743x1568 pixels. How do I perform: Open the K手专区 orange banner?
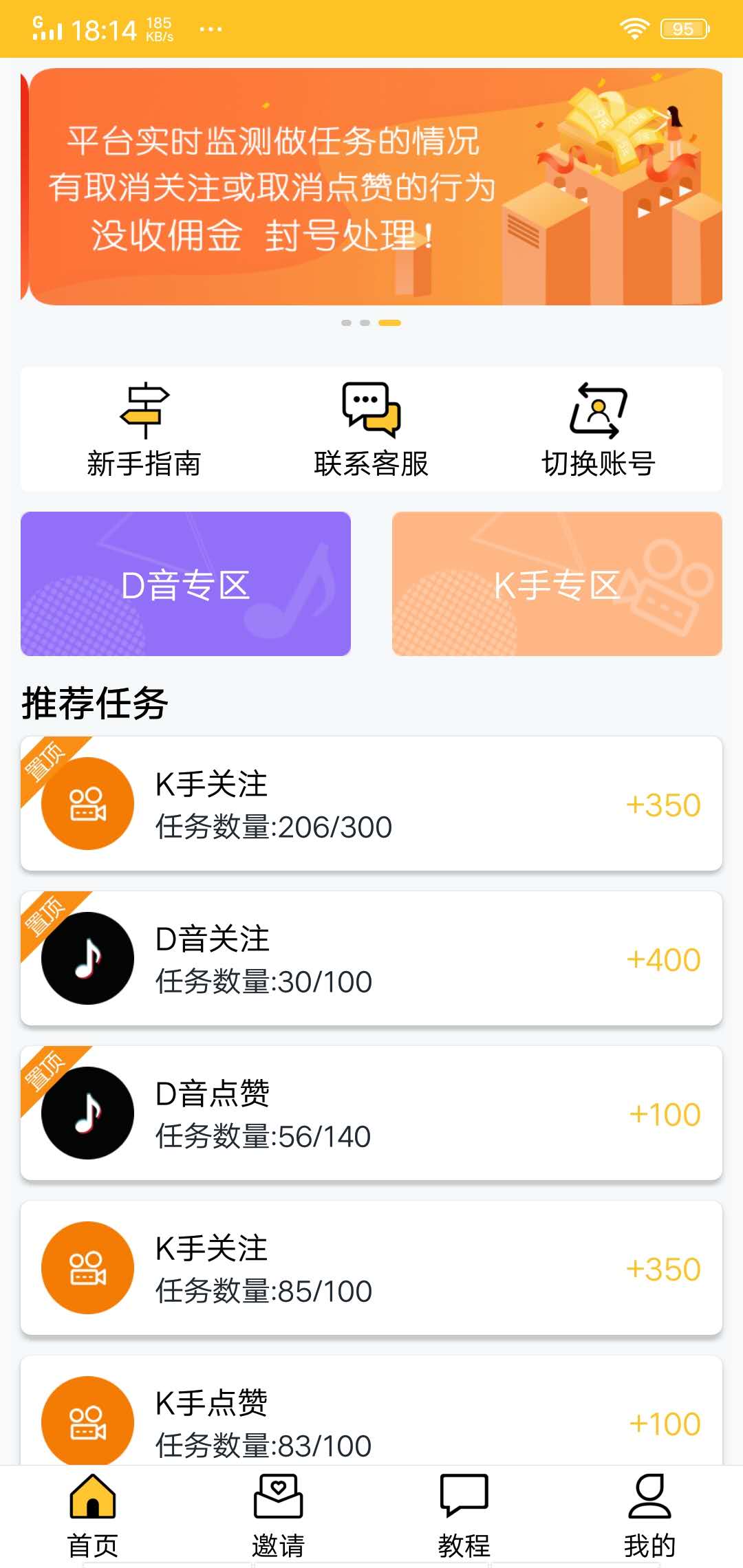[x=557, y=582]
